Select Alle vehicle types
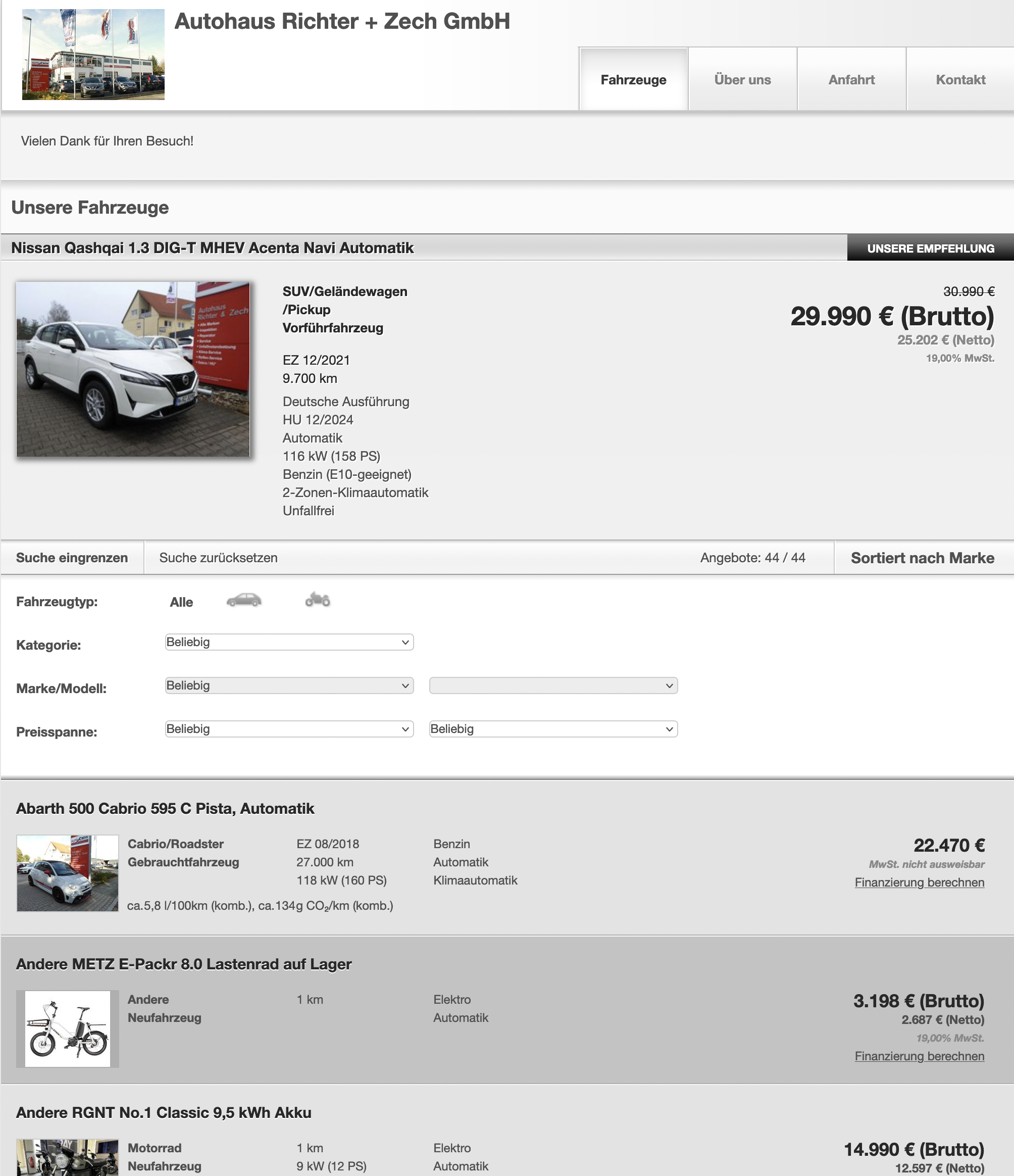1014x1176 pixels. [181, 602]
